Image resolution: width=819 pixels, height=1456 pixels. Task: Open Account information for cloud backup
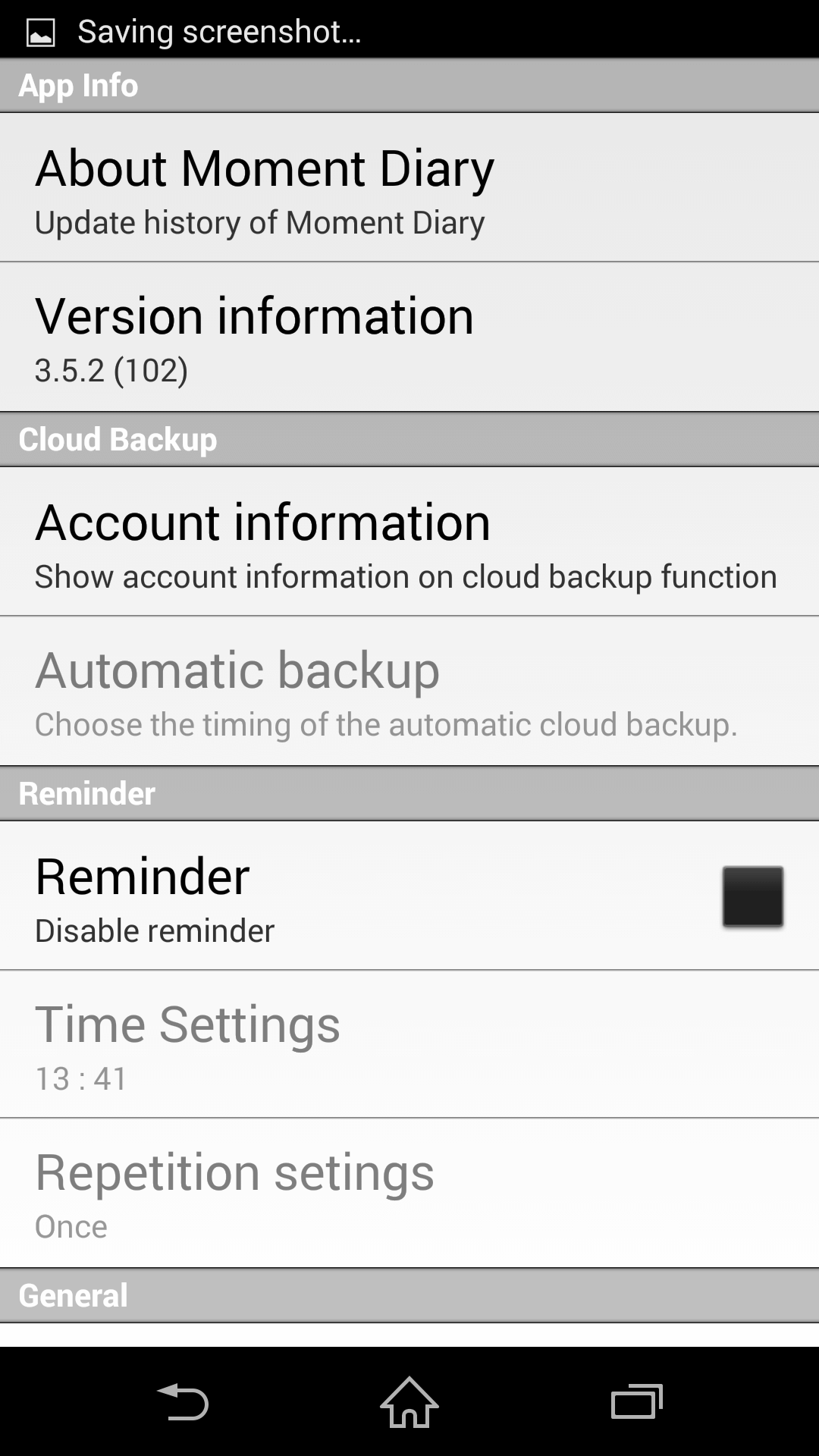pos(409,541)
